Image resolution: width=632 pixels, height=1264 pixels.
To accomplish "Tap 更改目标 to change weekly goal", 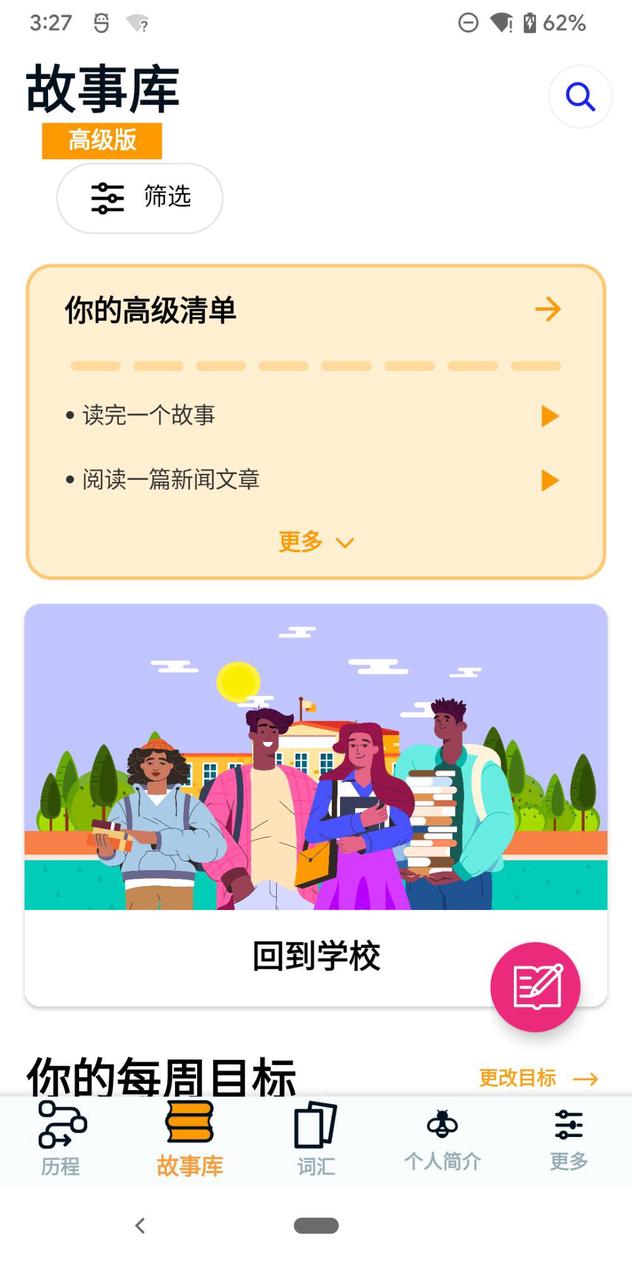I will click(x=538, y=1078).
